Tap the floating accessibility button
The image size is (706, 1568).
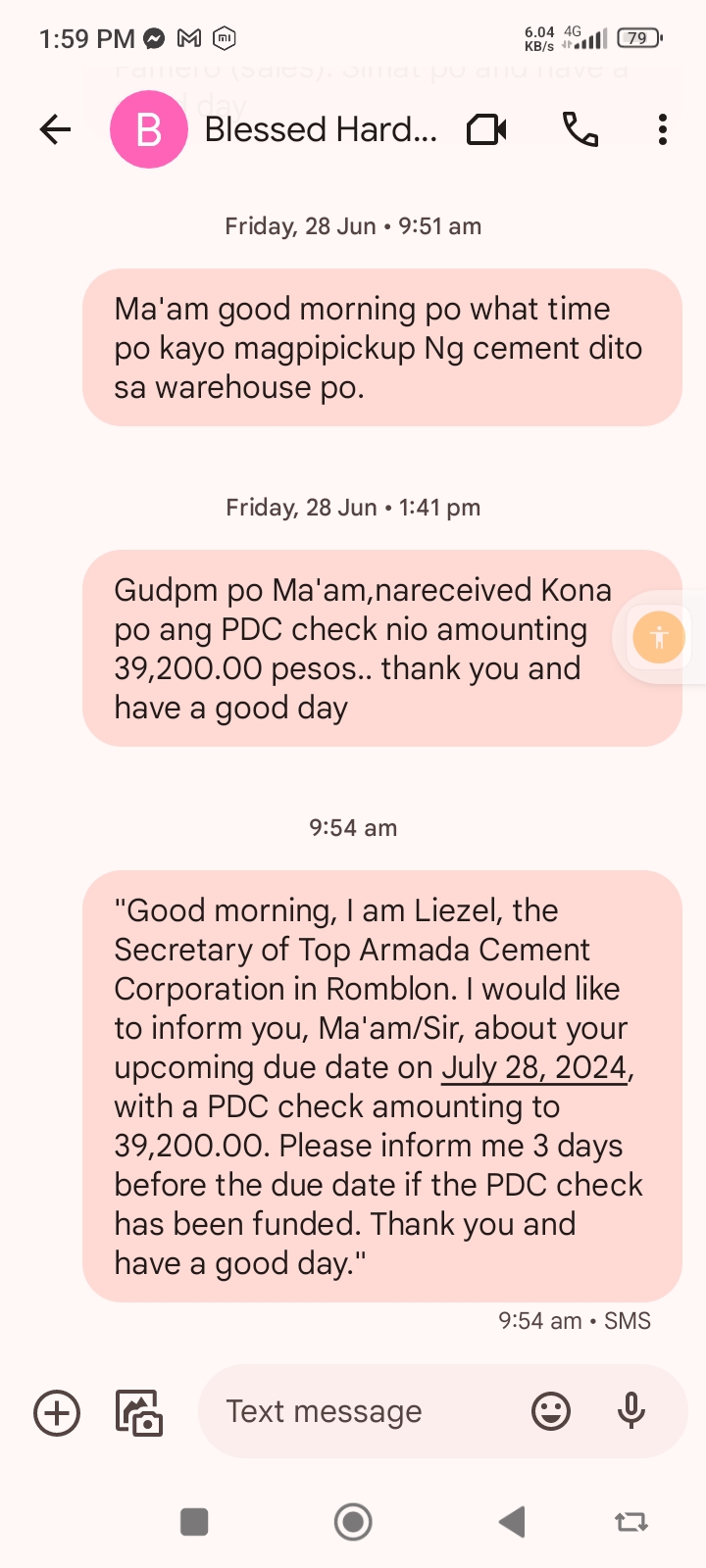coord(659,637)
